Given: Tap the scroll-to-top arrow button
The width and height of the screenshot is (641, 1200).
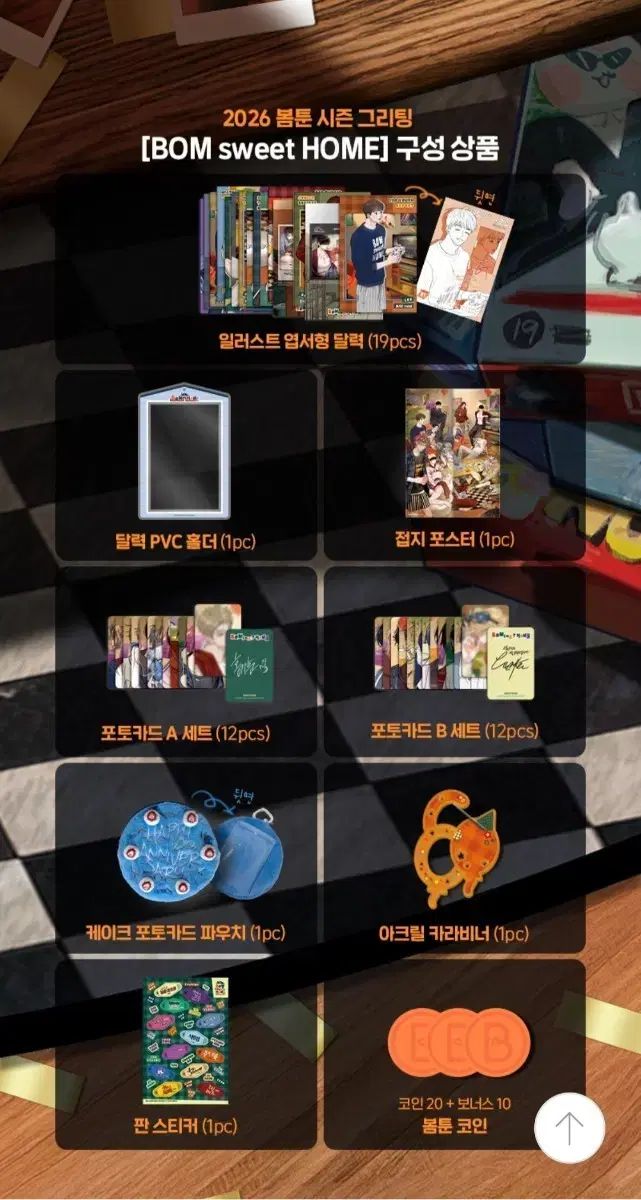Looking at the screenshot, I should (x=569, y=1128).
